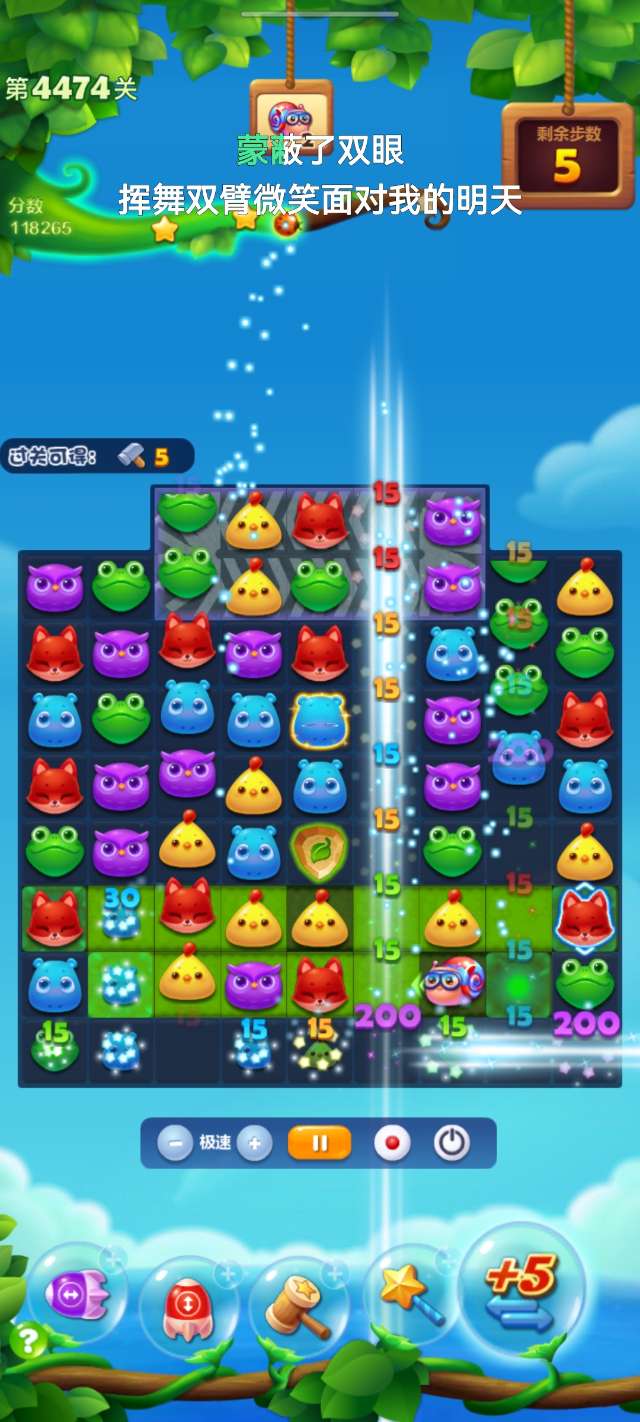The height and width of the screenshot is (1422, 640).
Task: Use the +5 extra moves booster
Action: point(521,1291)
